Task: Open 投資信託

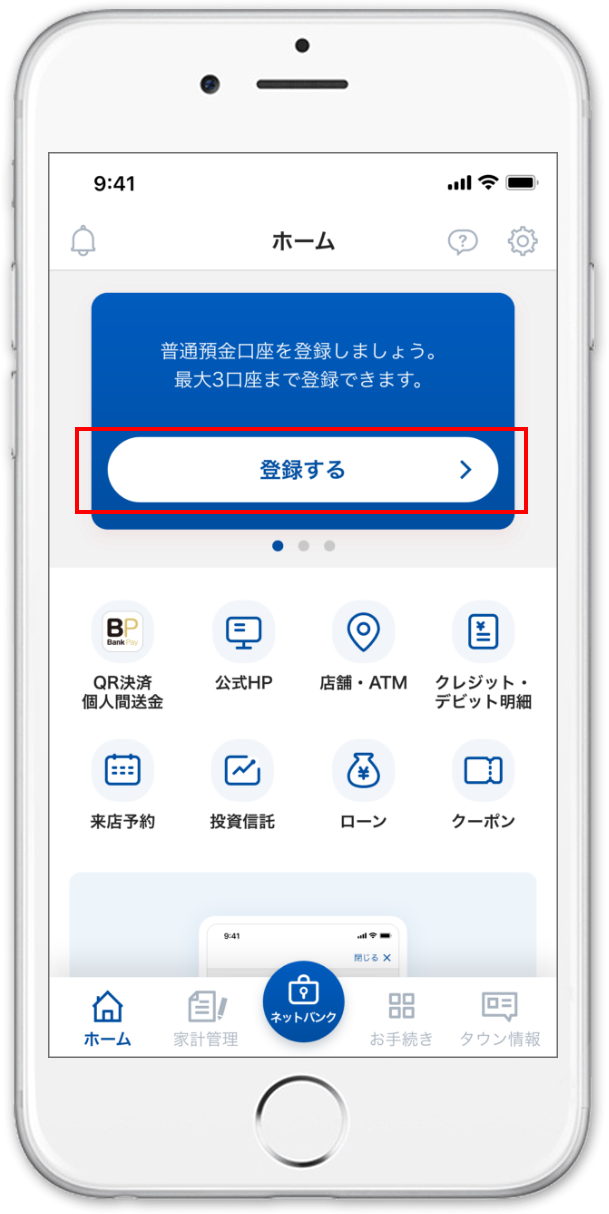Action: pyautogui.click(x=243, y=786)
